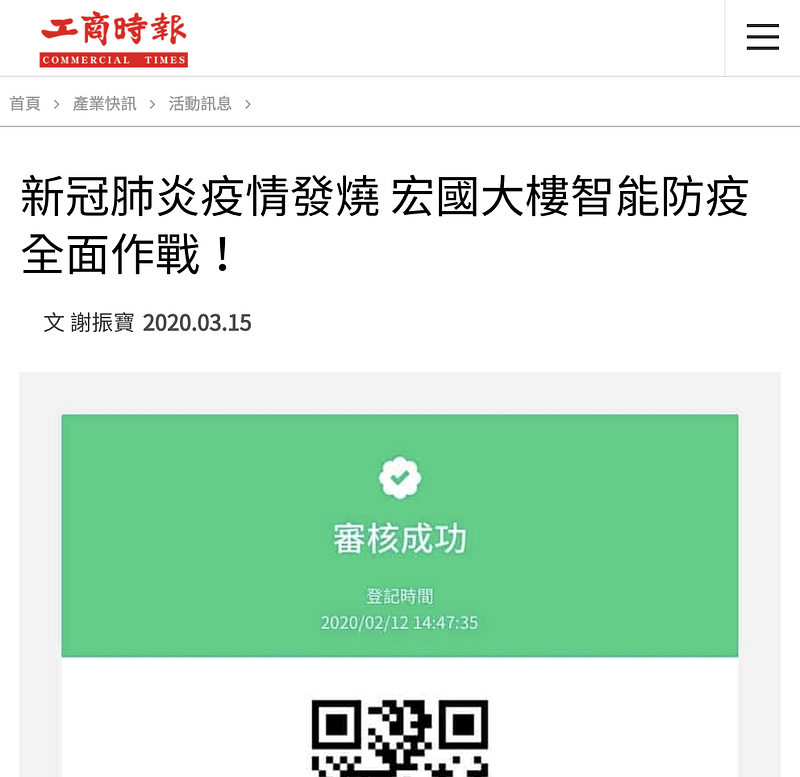Image resolution: width=800 pixels, height=777 pixels.
Task: Open the 活動訊息 breadcrumb link
Action: (x=200, y=103)
